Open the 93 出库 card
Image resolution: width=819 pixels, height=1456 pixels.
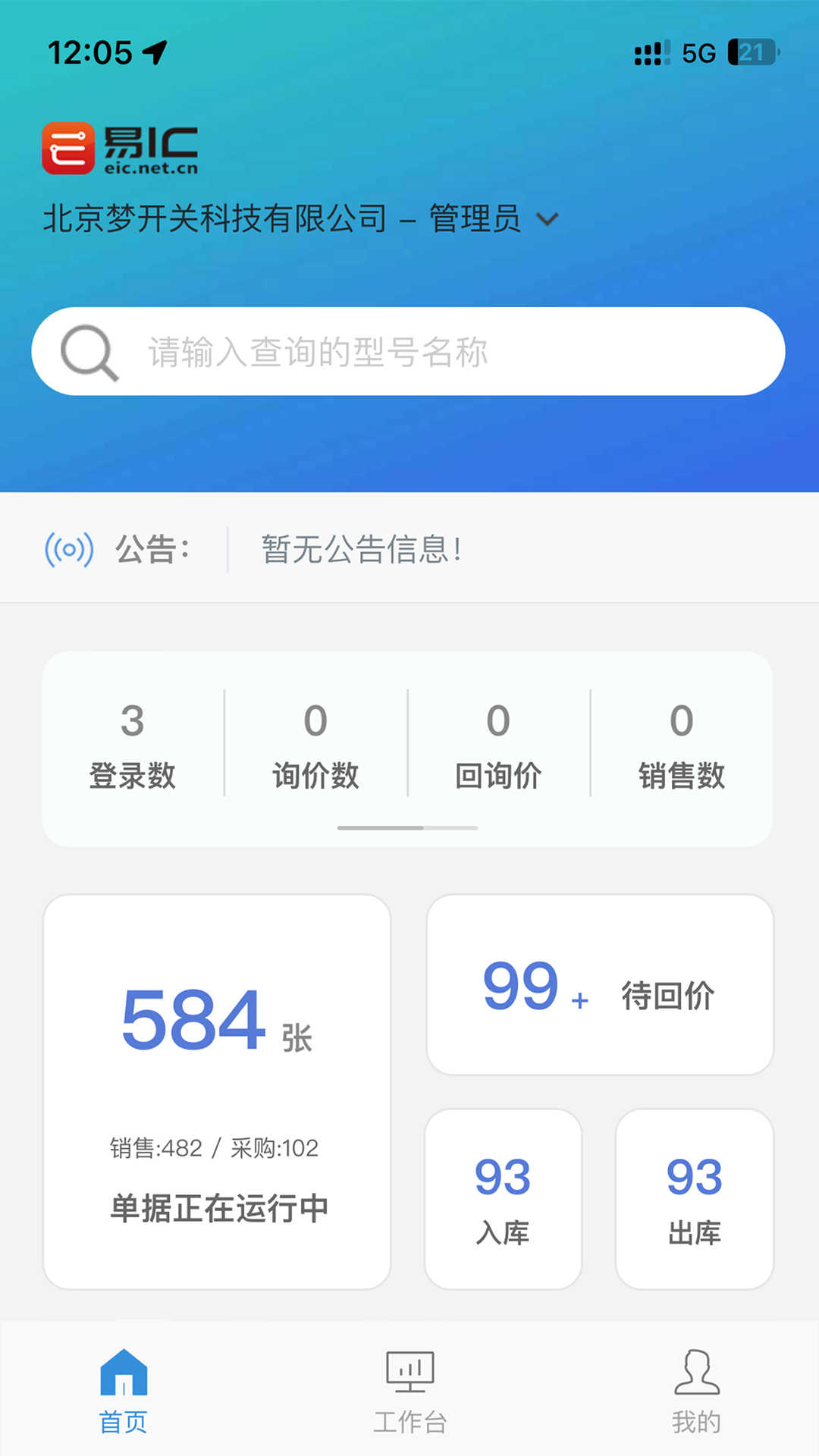(694, 1198)
